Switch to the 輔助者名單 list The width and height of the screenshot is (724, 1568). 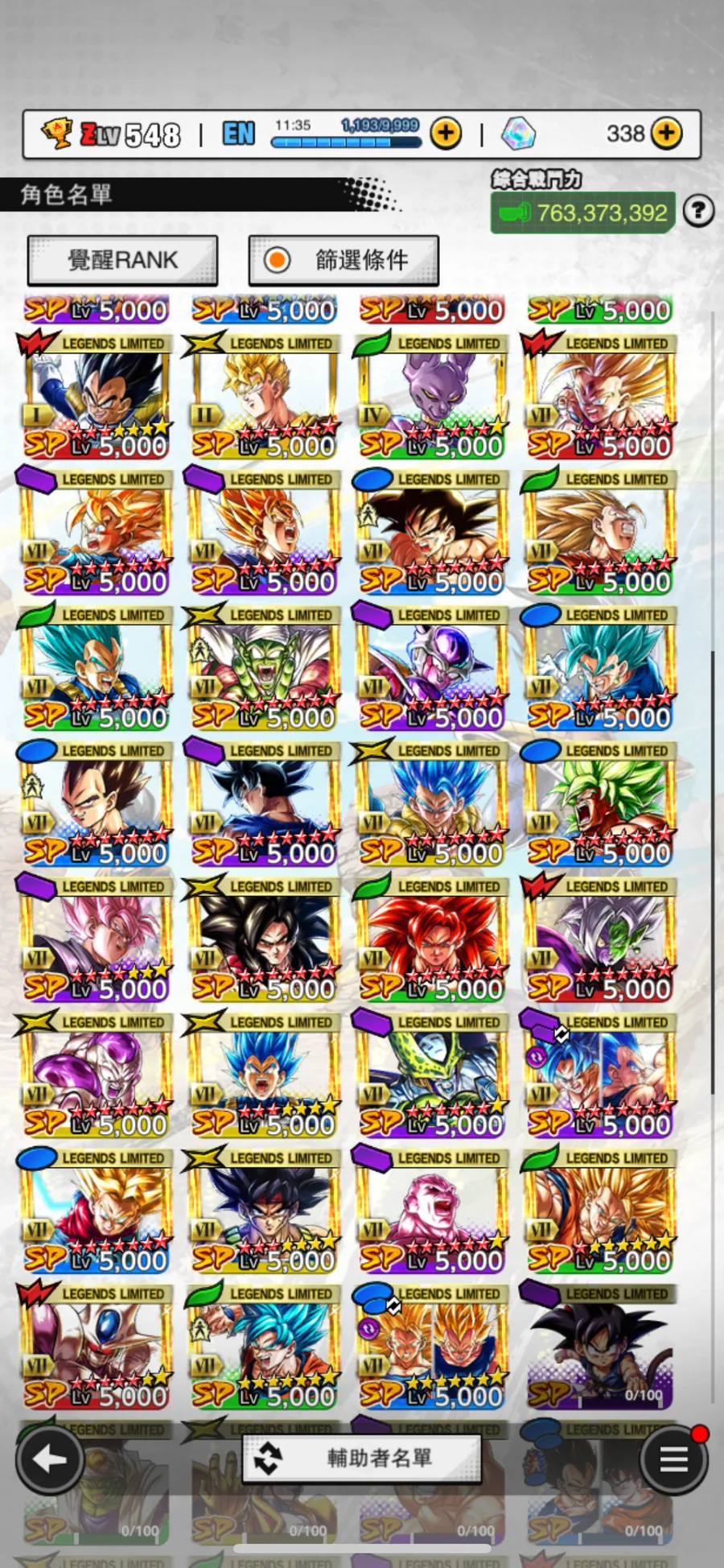[362, 1458]
